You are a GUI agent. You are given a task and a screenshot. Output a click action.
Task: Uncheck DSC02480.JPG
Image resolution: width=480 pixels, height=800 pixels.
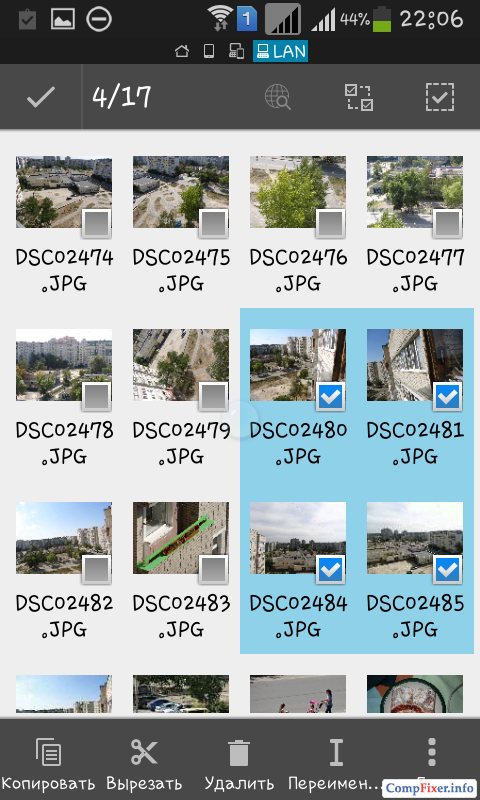pos(330,396)
